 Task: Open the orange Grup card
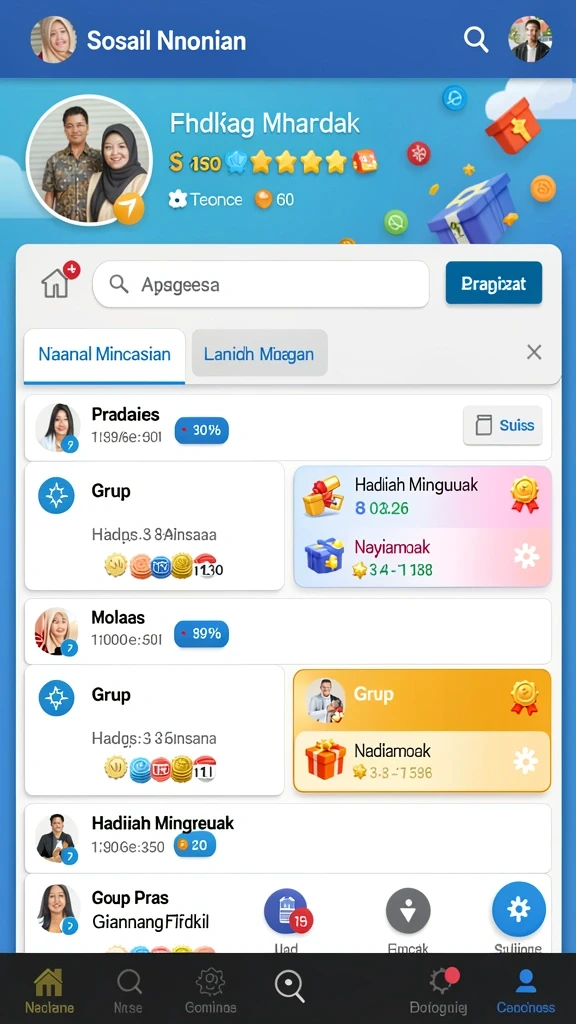point(423,699)
